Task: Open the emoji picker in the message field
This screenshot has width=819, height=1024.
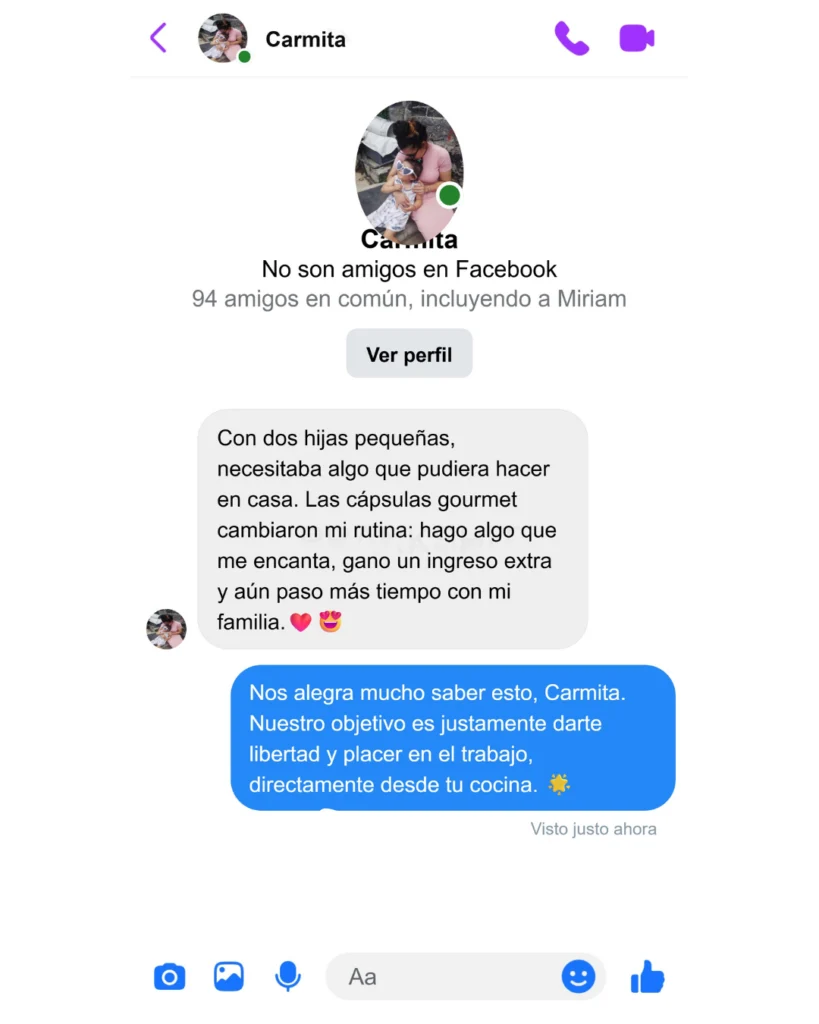Action: [x=578, y=976]
